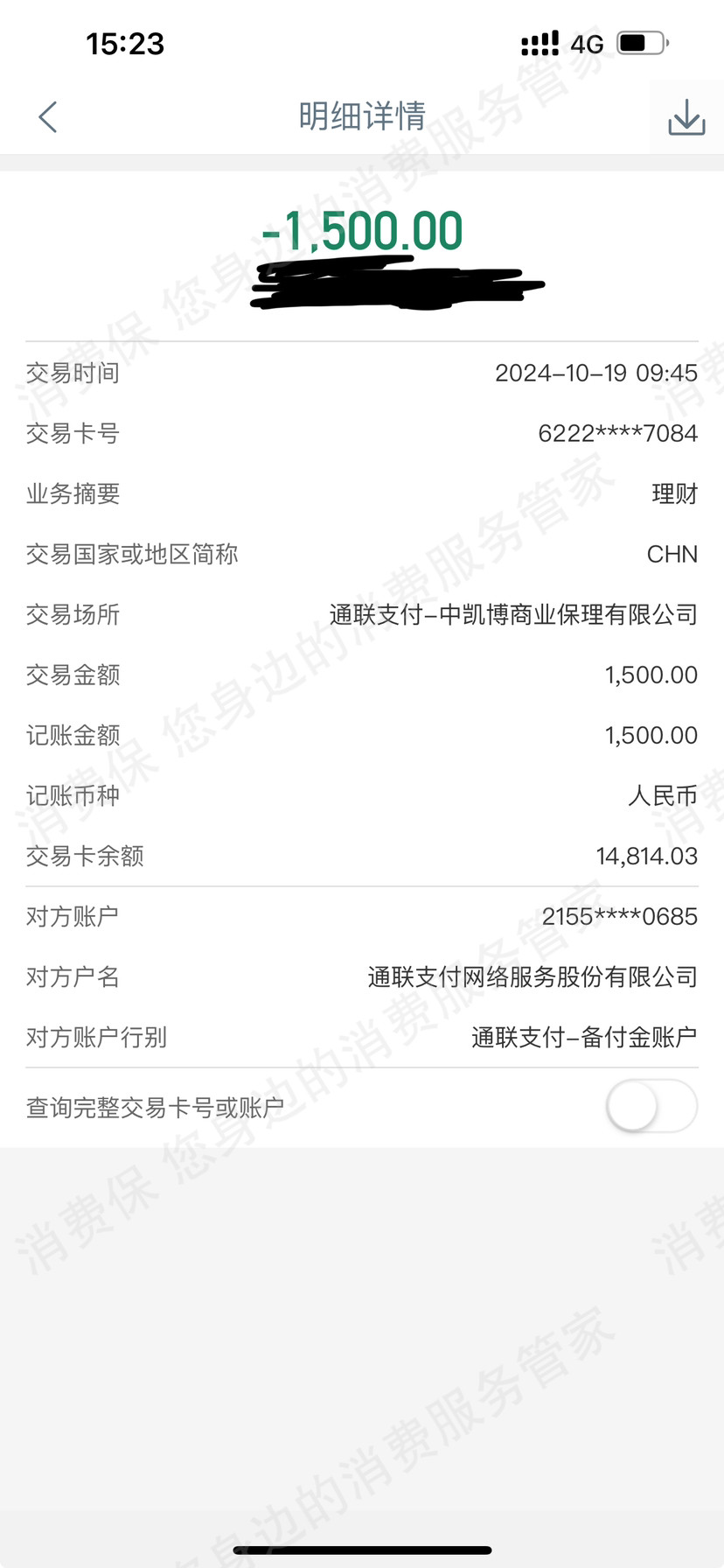Screen dimensions: 724x1568
Task: Tap the 交易时间 row header
Action: pos(72,374)
